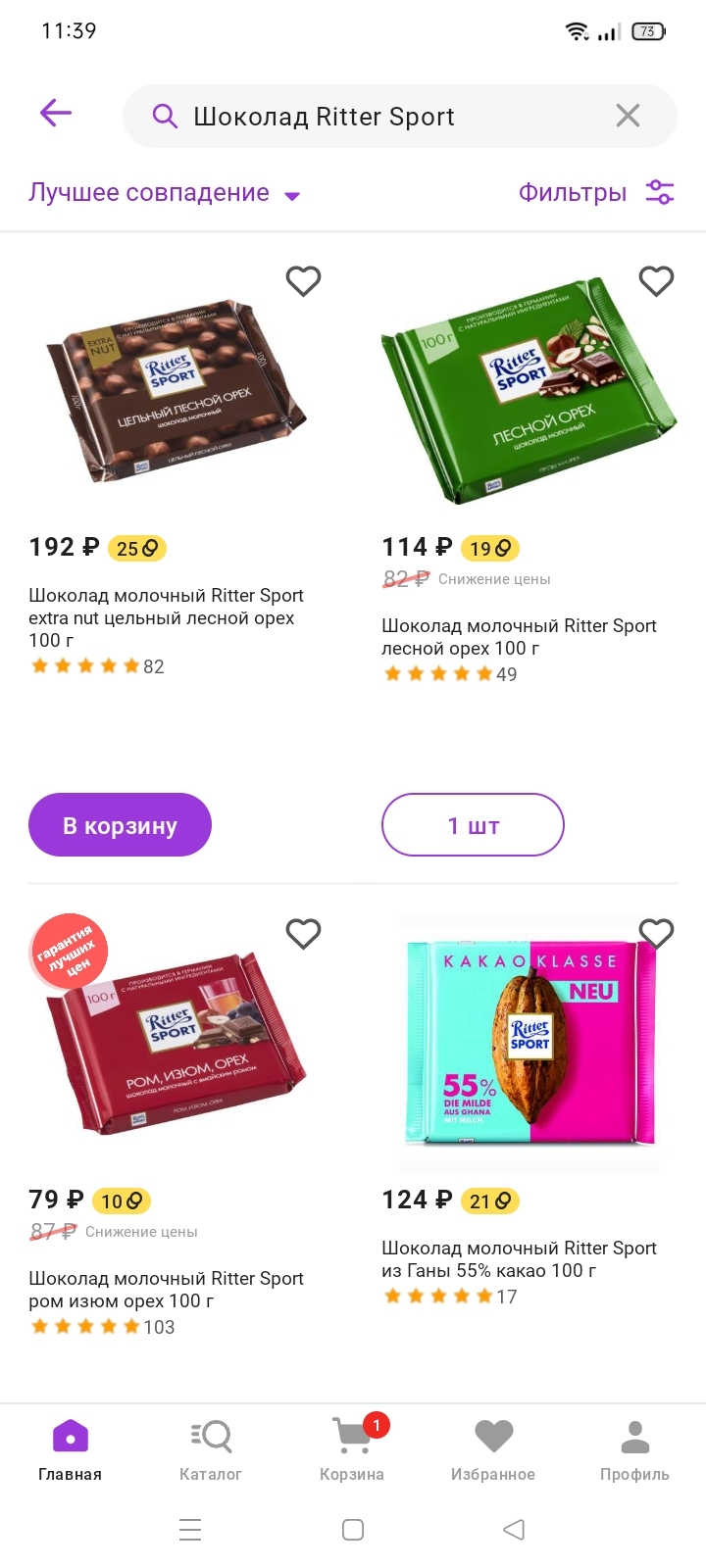Favorite the green лесной орех chocolate
706x1568 pixels.
[x=656, y=281]
